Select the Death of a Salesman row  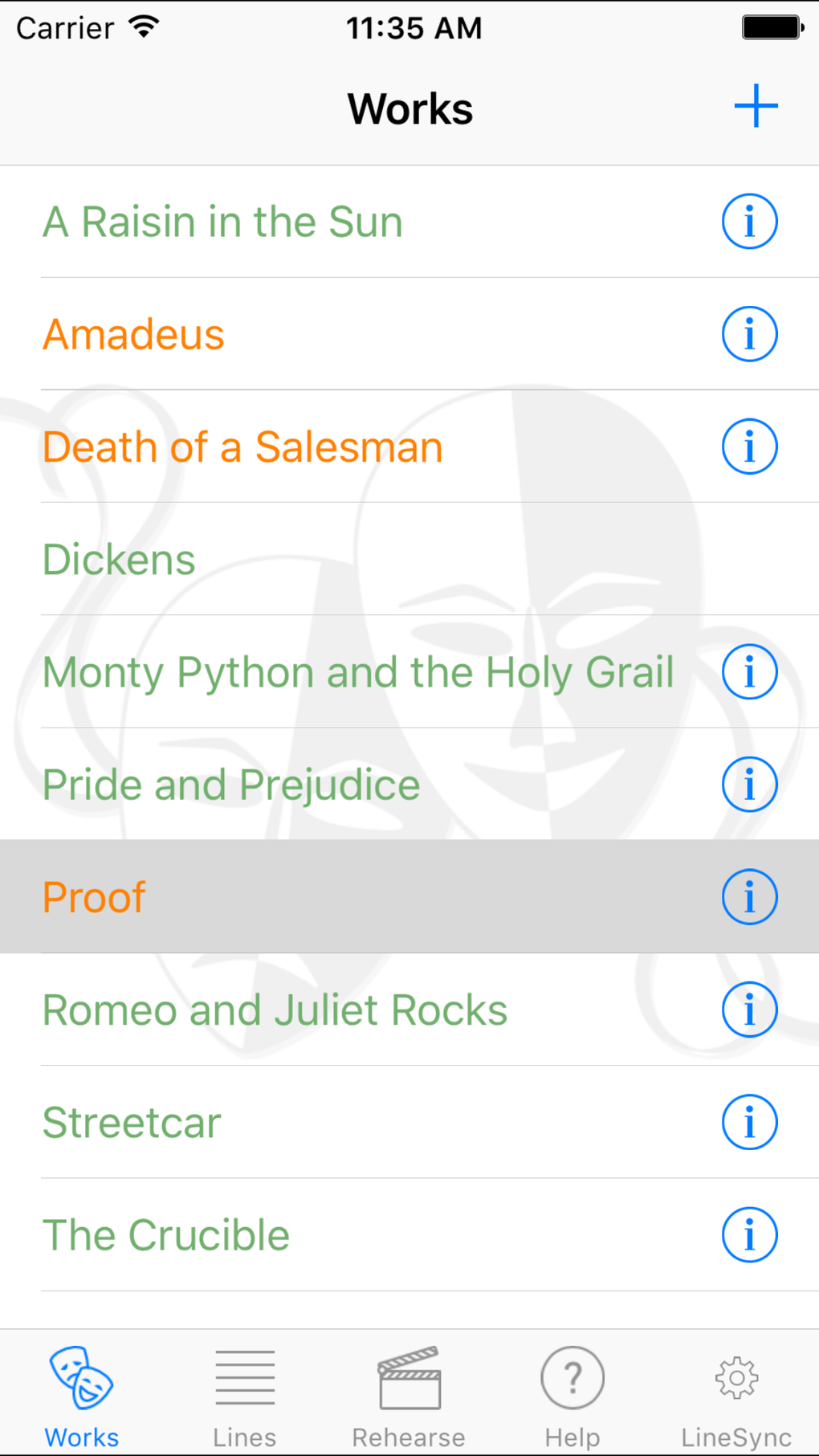tap(242, 447)
